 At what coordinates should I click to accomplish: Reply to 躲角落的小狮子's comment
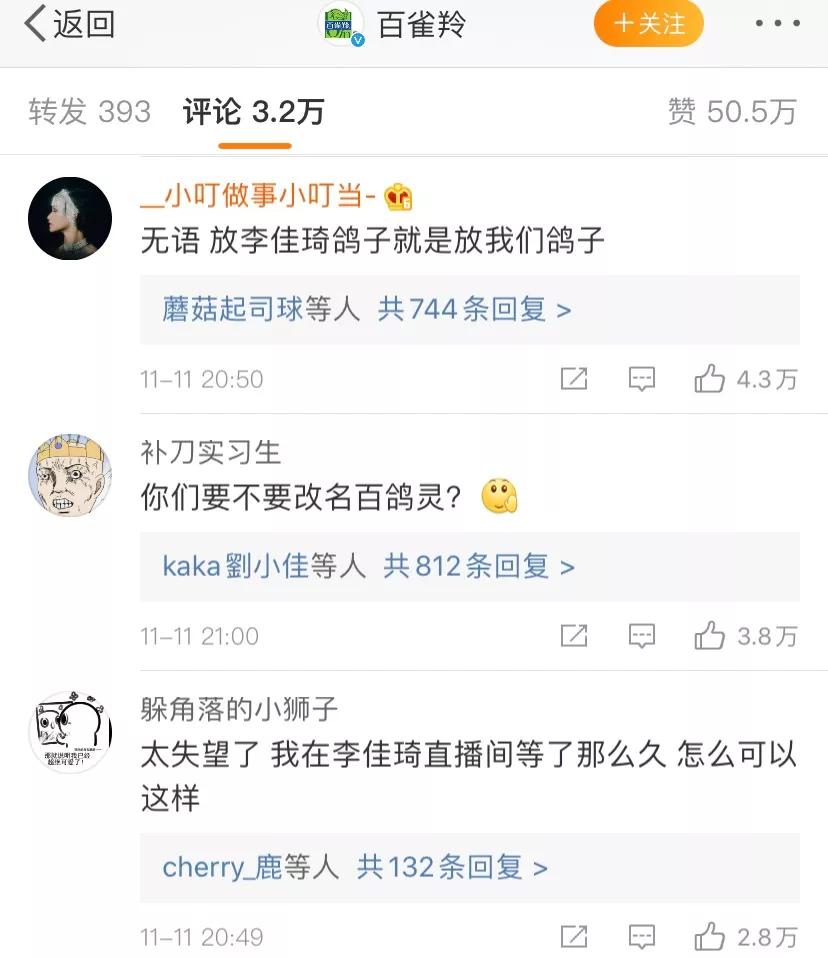pyautogui.click(x=641, y=937)
